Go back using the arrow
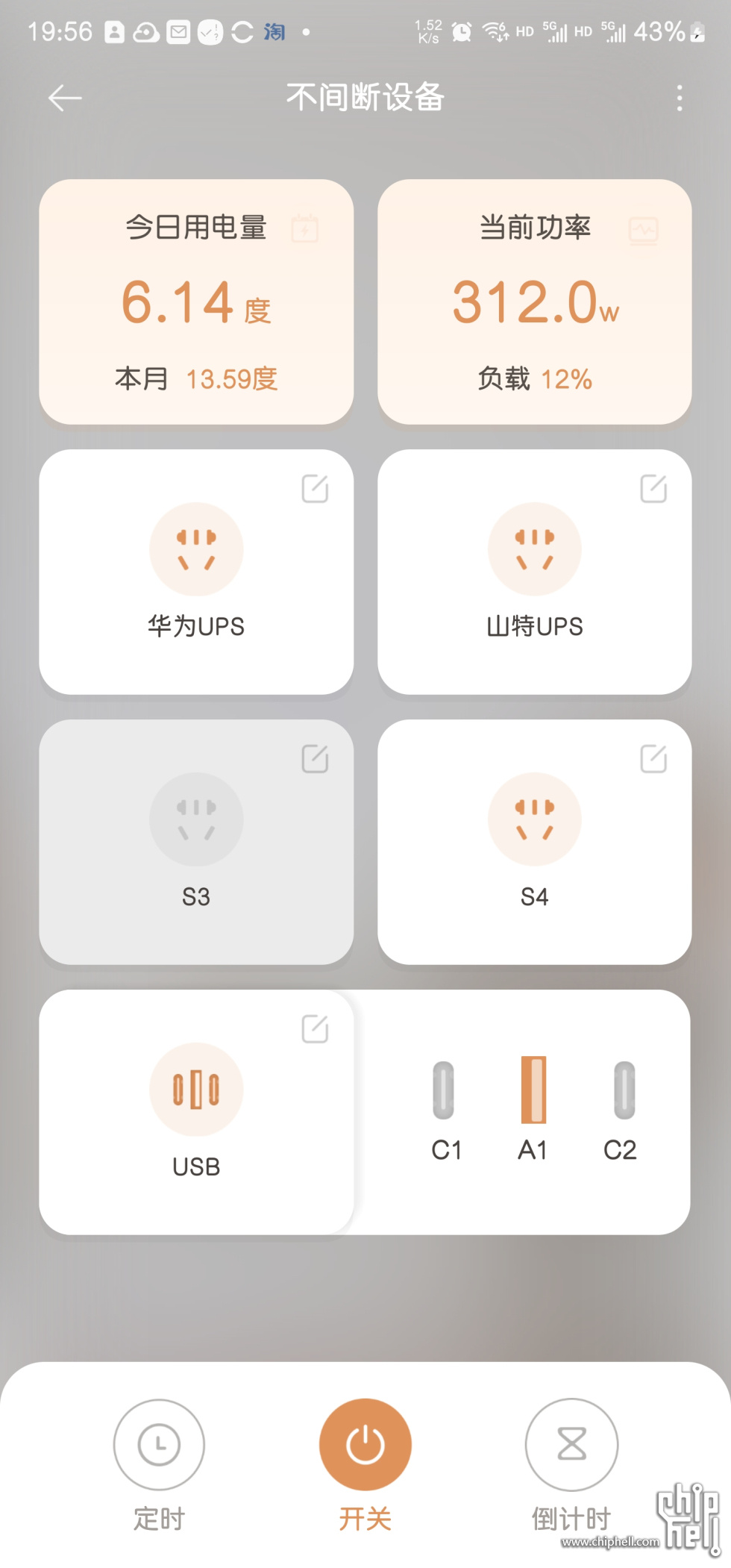The width and height of the screenshot is (731, 1568). (65, 98)
